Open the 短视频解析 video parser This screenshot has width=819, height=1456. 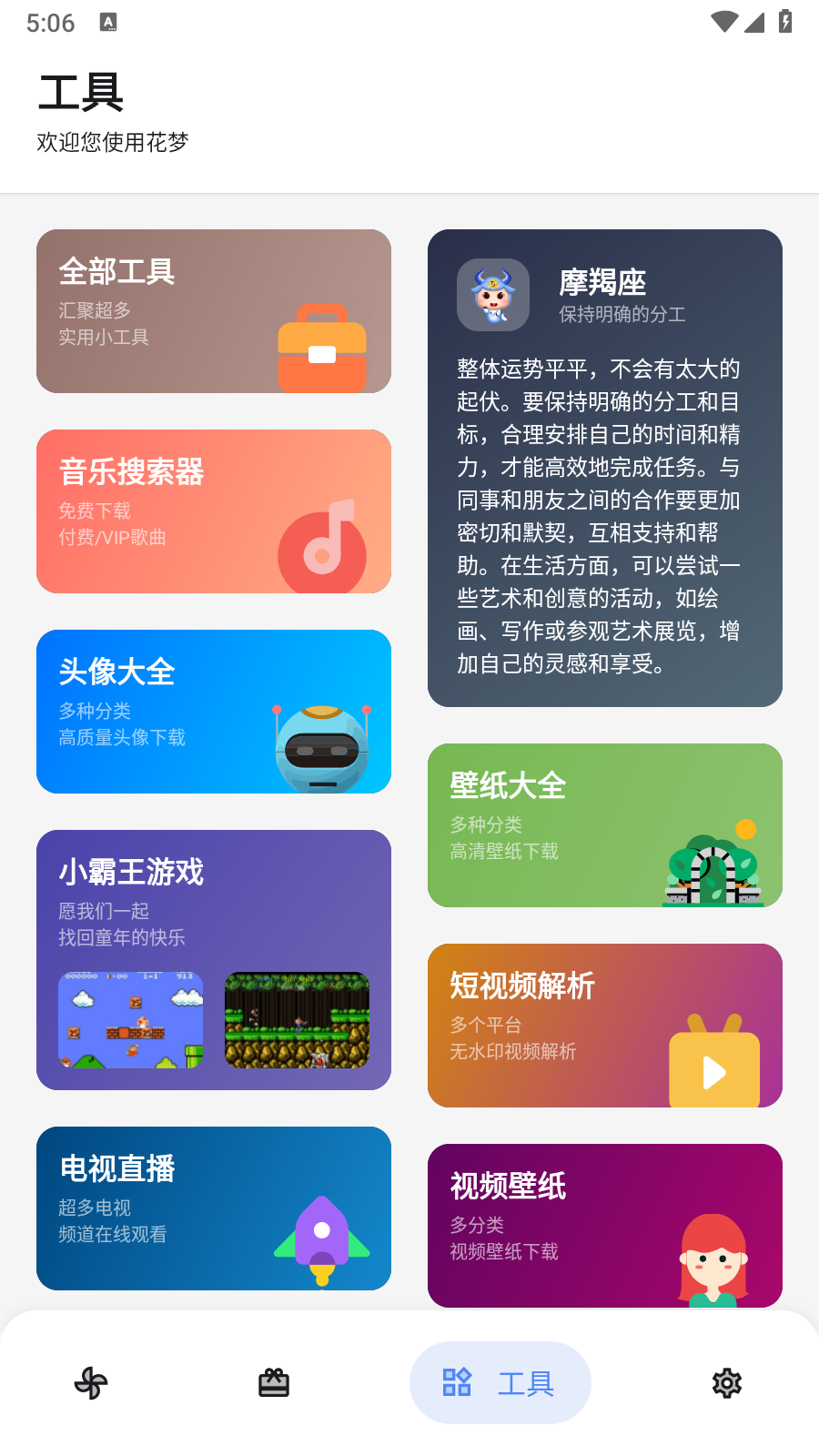pyautogui.click(x=605, y=1026)
